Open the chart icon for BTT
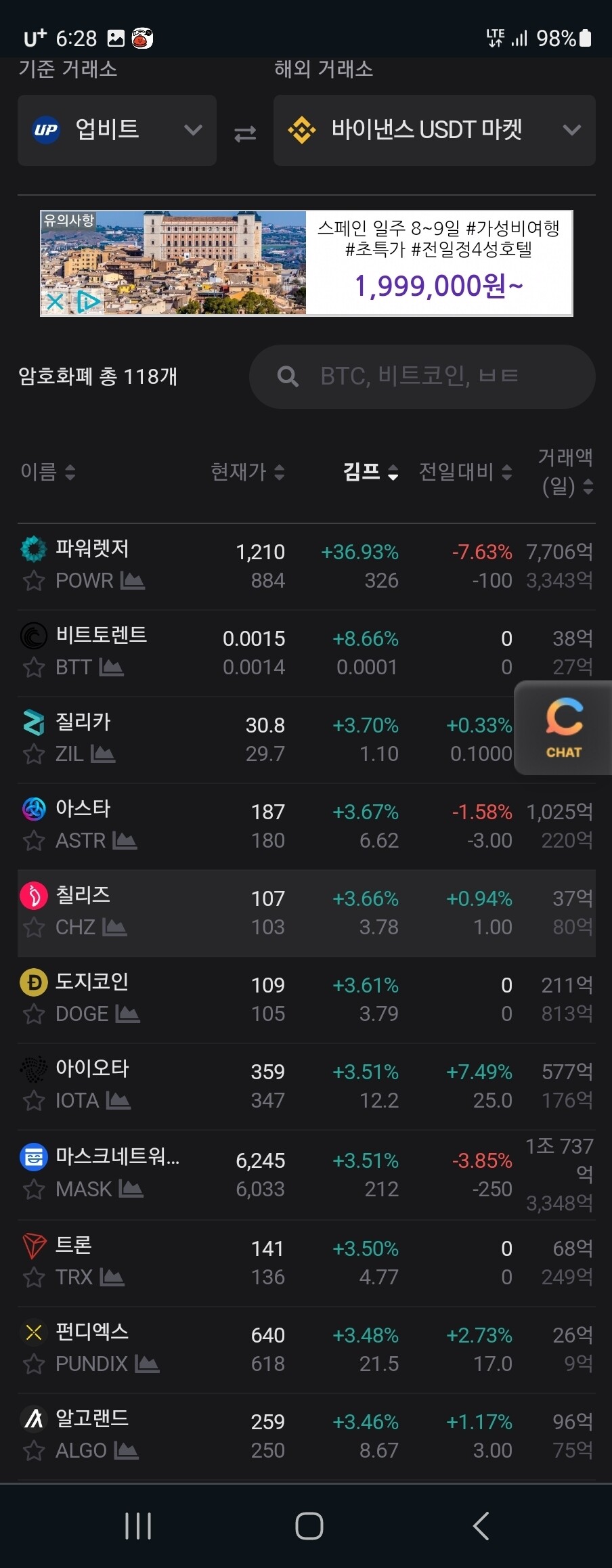The width and height of the screenshot is (612, 1568). [112, 668]
